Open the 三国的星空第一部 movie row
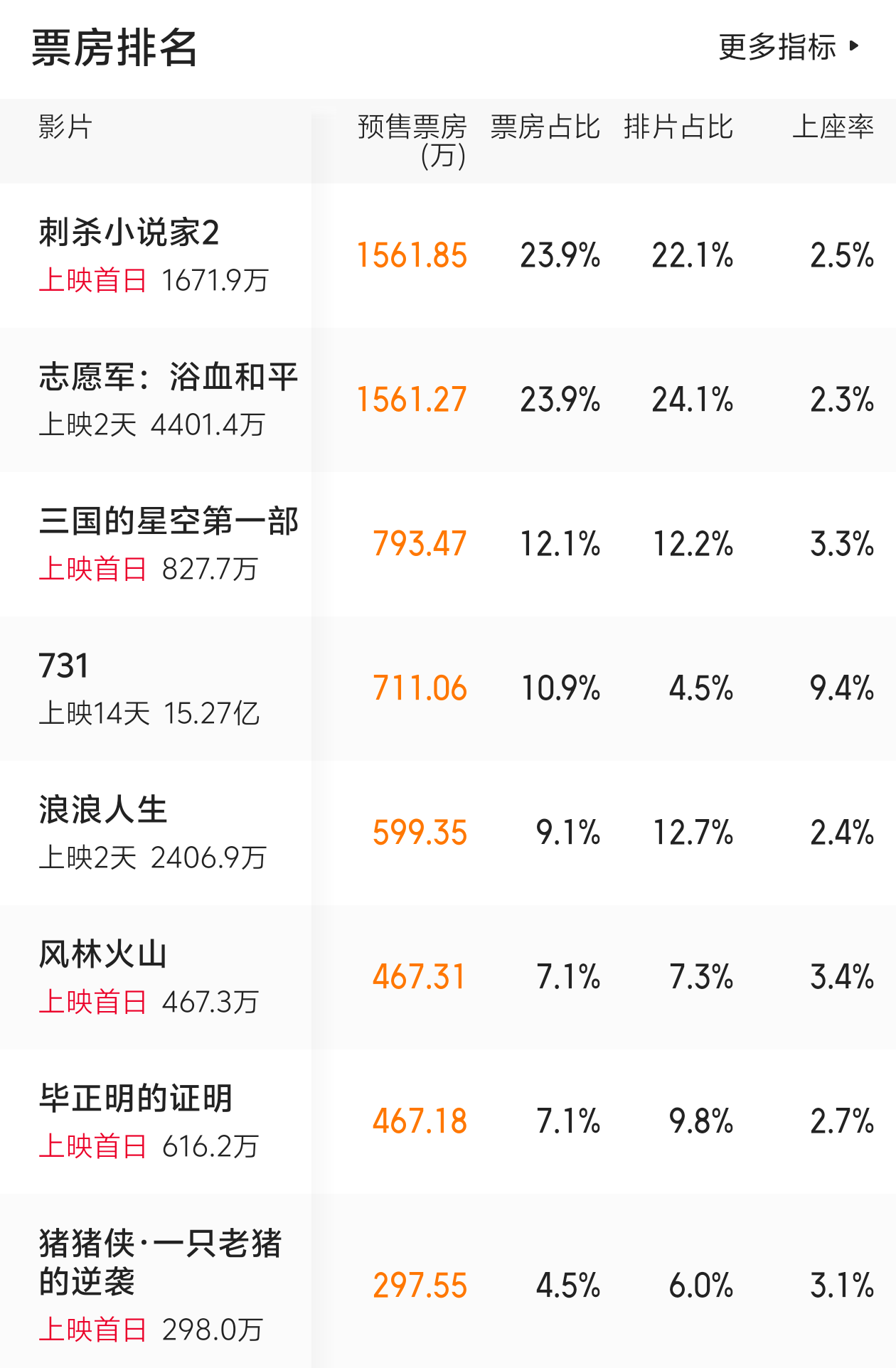The image size is (896, 1368). [x=448, y=544]
